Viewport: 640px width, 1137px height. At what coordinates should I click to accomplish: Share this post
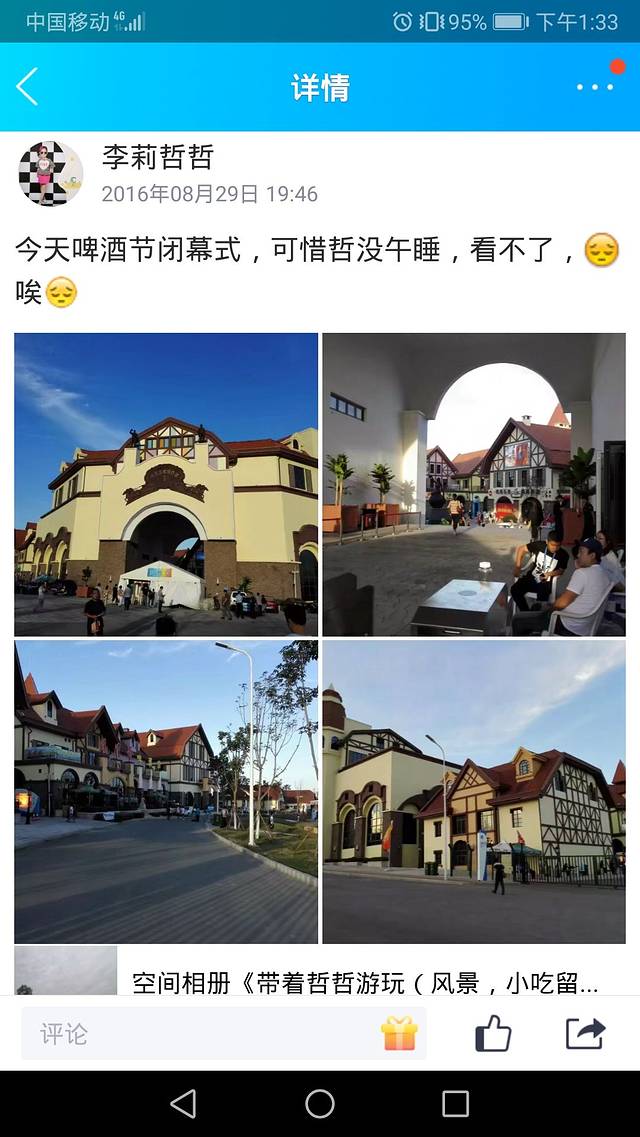coord(585,1033)
